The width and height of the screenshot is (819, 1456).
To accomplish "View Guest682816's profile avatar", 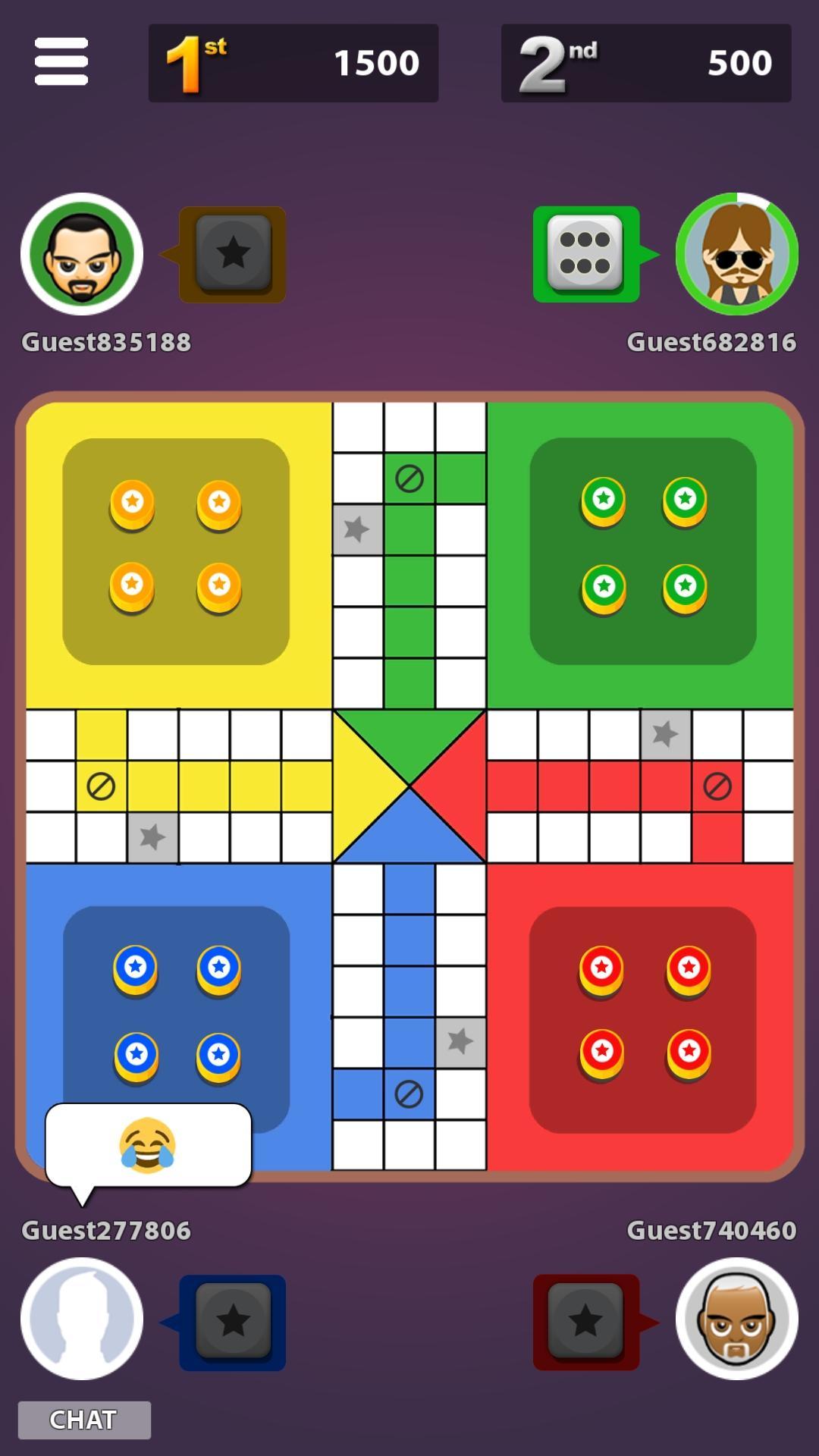I will click(x=736, y=254).
